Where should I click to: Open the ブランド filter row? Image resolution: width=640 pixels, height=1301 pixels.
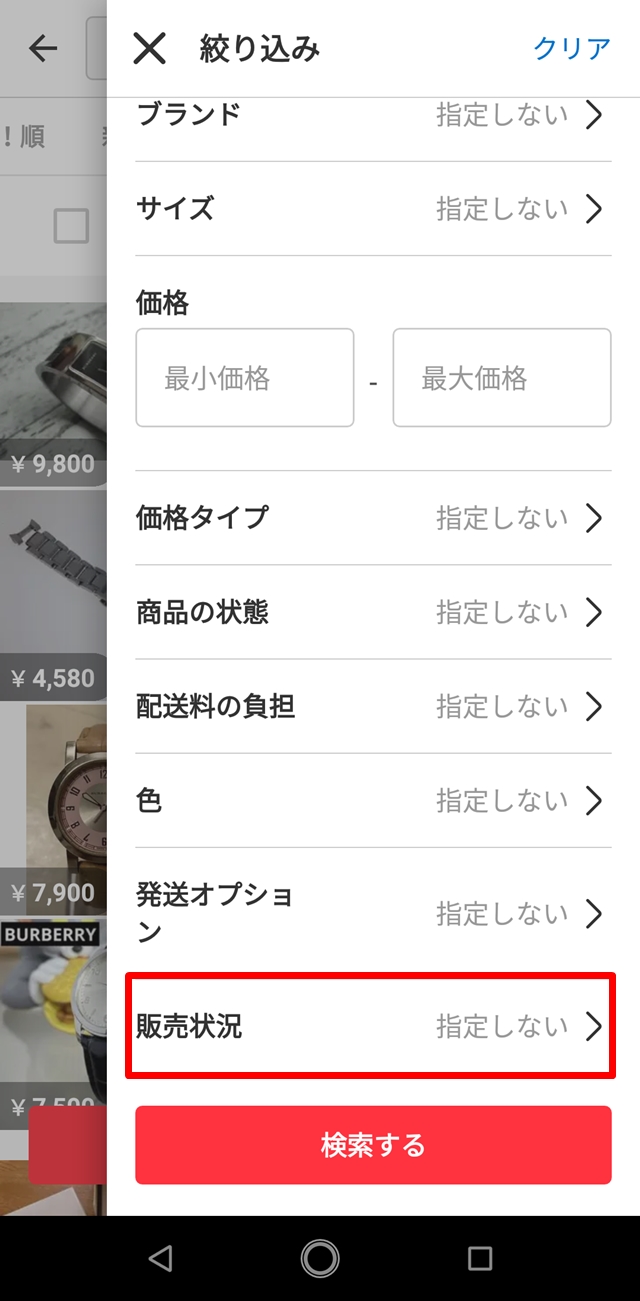pos(373,115)
